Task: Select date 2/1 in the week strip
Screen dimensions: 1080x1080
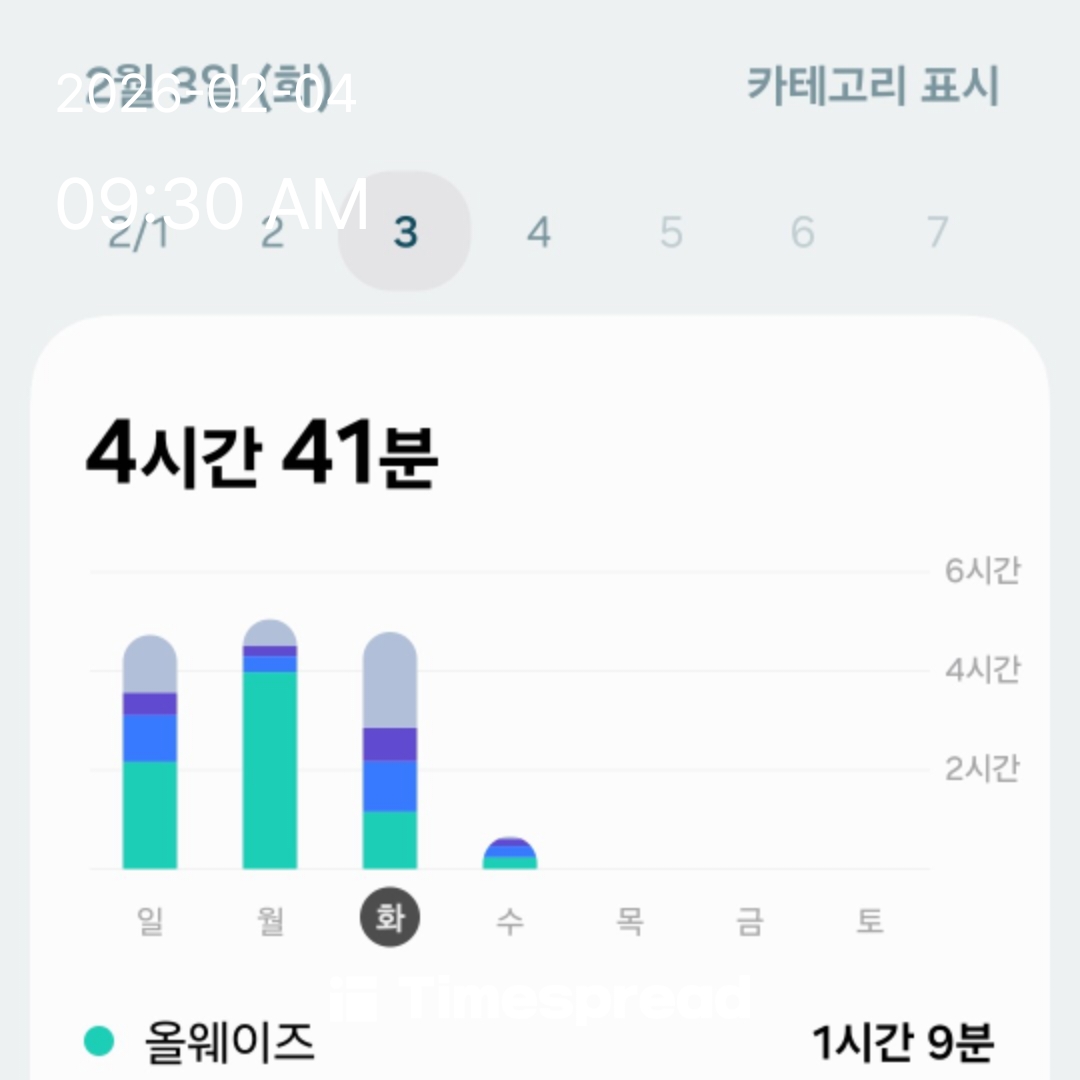Action: coord(138,233)
